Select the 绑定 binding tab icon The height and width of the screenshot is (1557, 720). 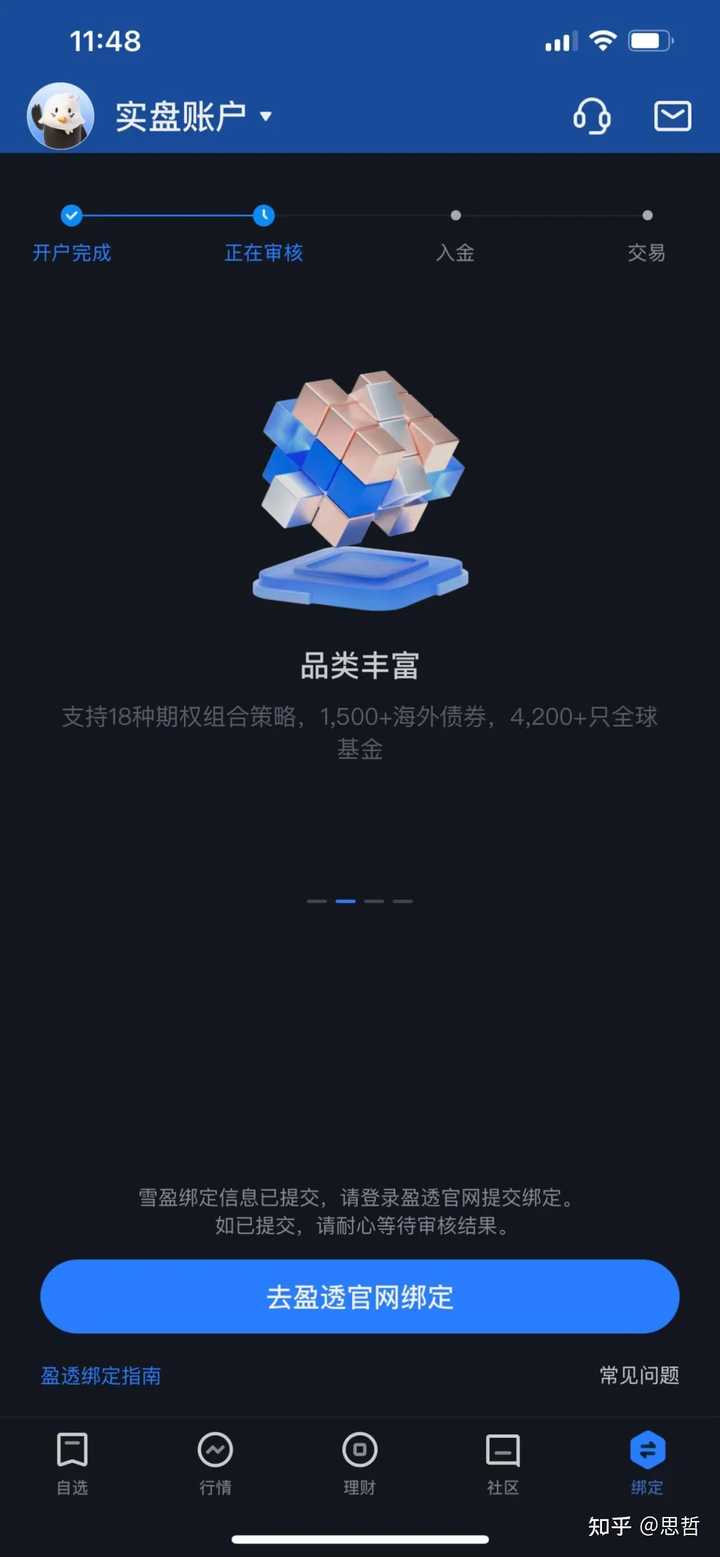646,1460
